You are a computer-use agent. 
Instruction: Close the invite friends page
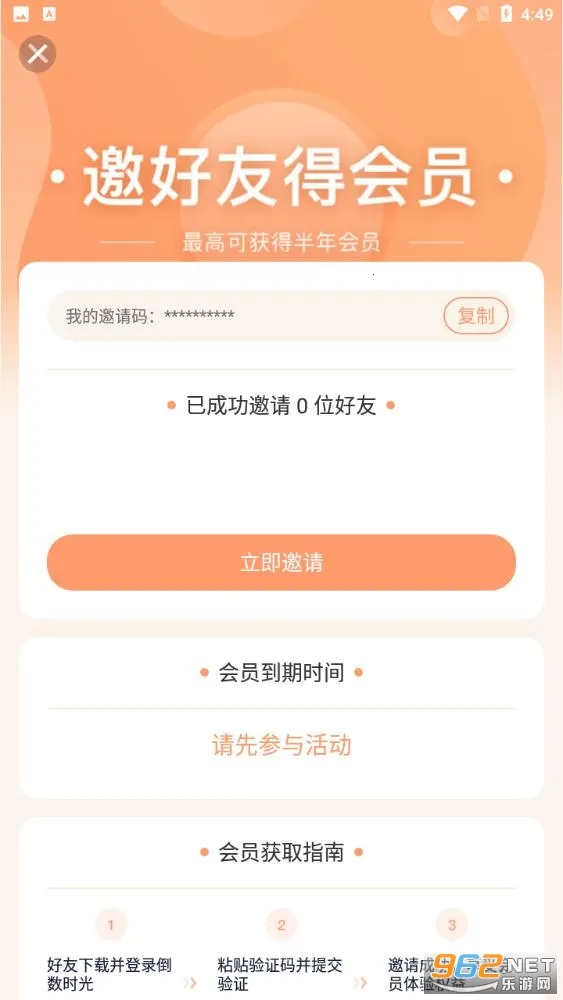[x=38, y=54]
